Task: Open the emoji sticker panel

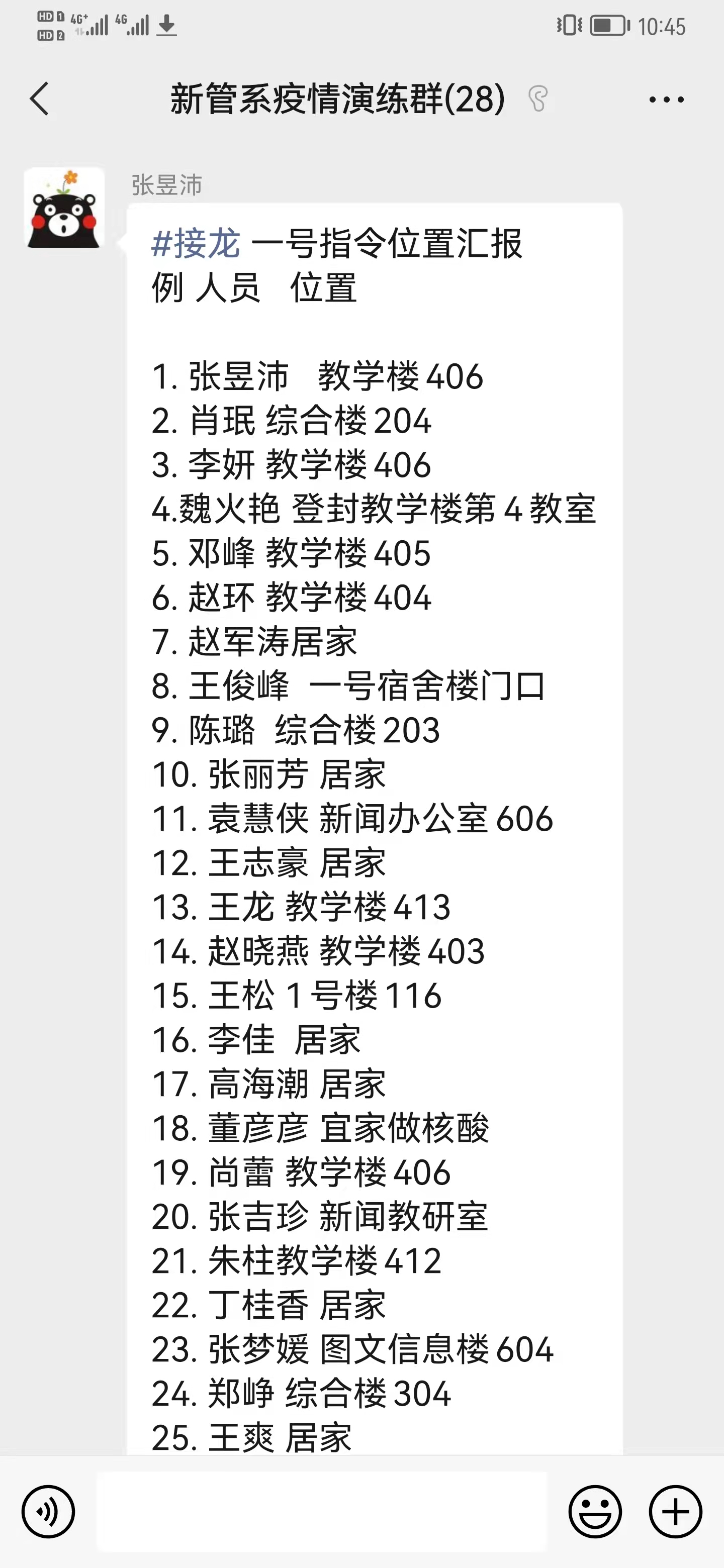Action: tap(595, 1511)
